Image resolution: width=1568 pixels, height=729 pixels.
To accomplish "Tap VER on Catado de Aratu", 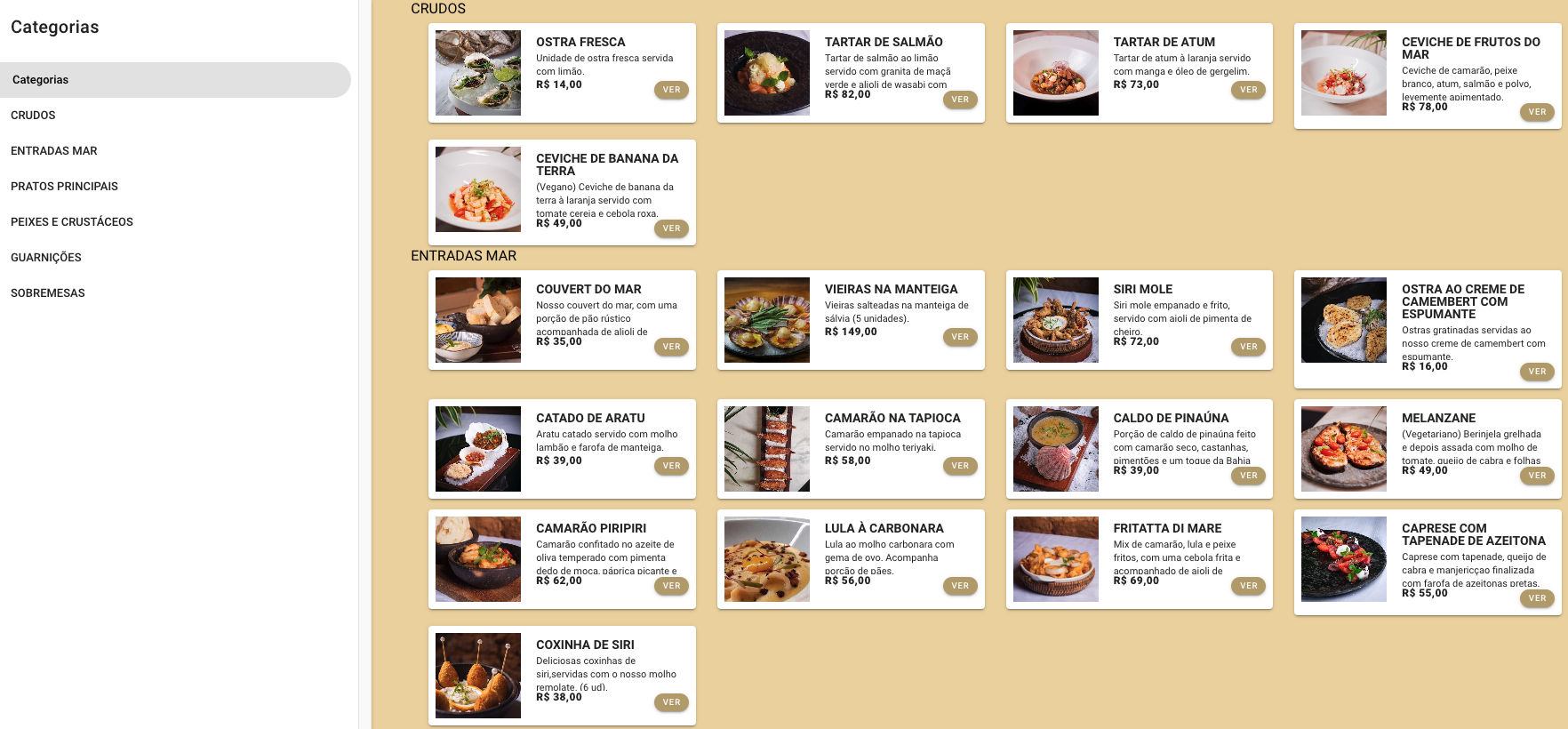I will [x=671, y=466].
